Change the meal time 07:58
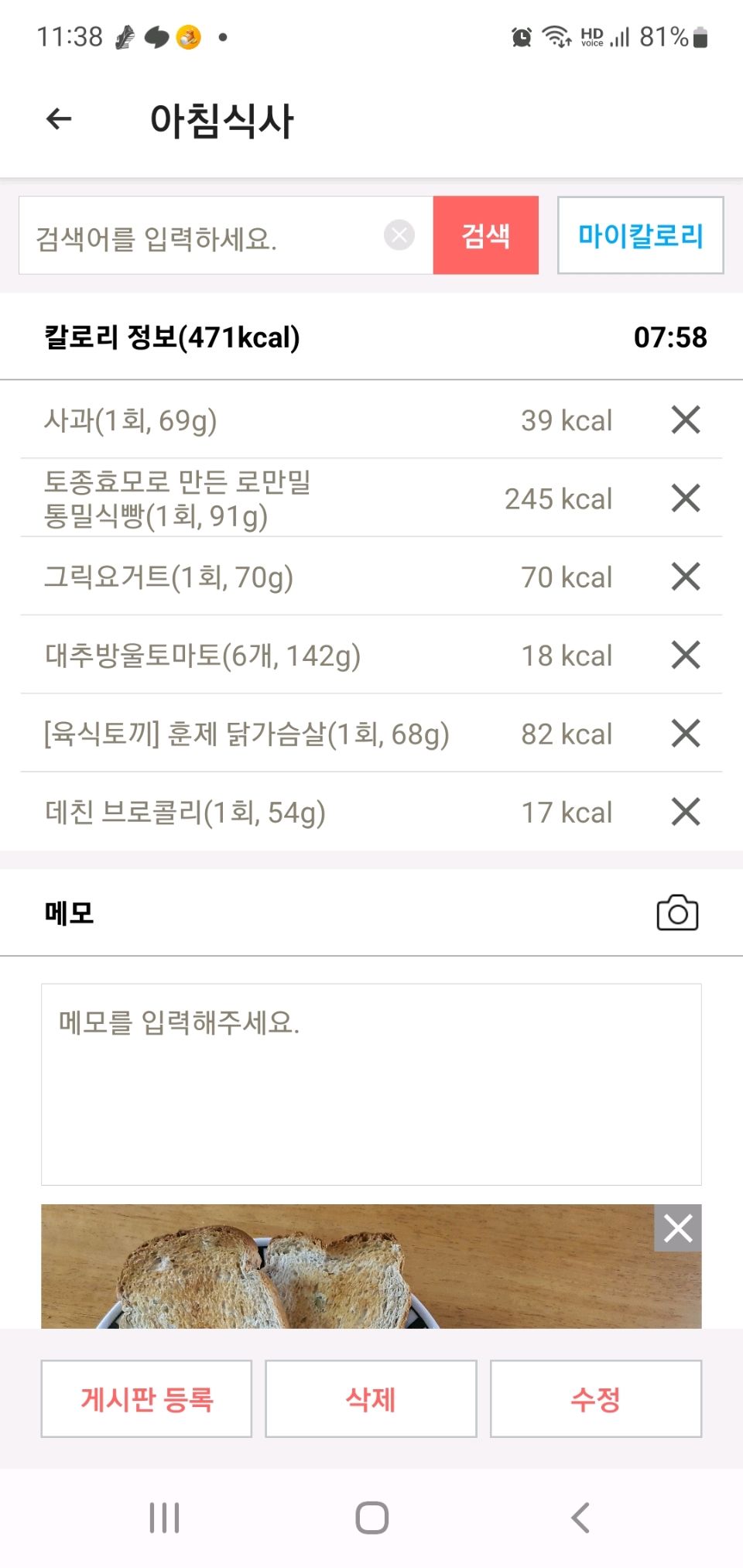The image size is (743, 1568). coord(670,337)
